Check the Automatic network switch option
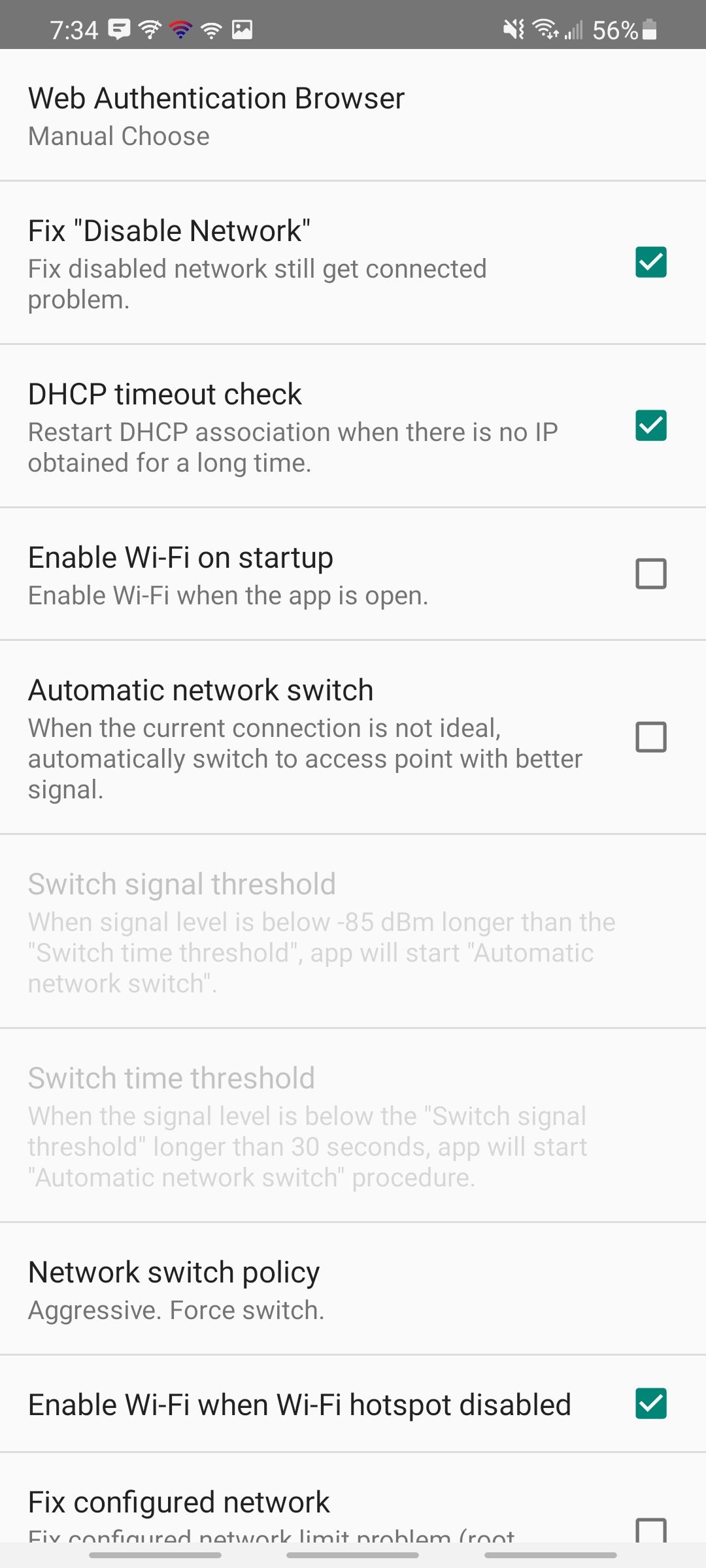706x1568 pixels. tap(651, 738)
